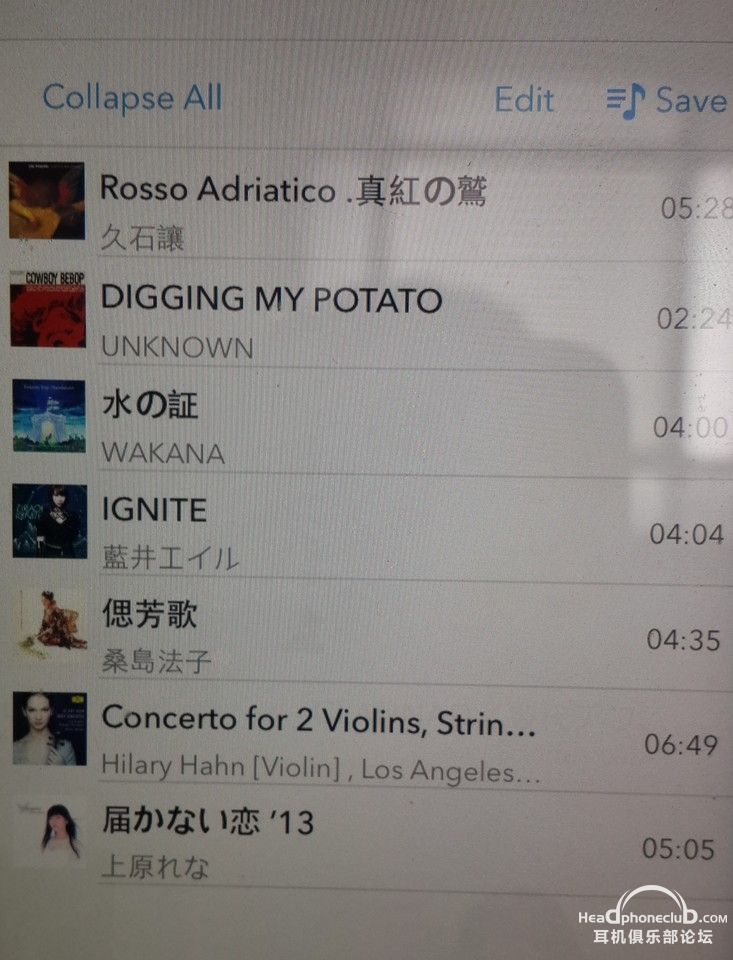Image resolution: width=733 pixels, height=960 pixels.
Task: Tap Edit to modify the playlist
Action: [524, 99]
